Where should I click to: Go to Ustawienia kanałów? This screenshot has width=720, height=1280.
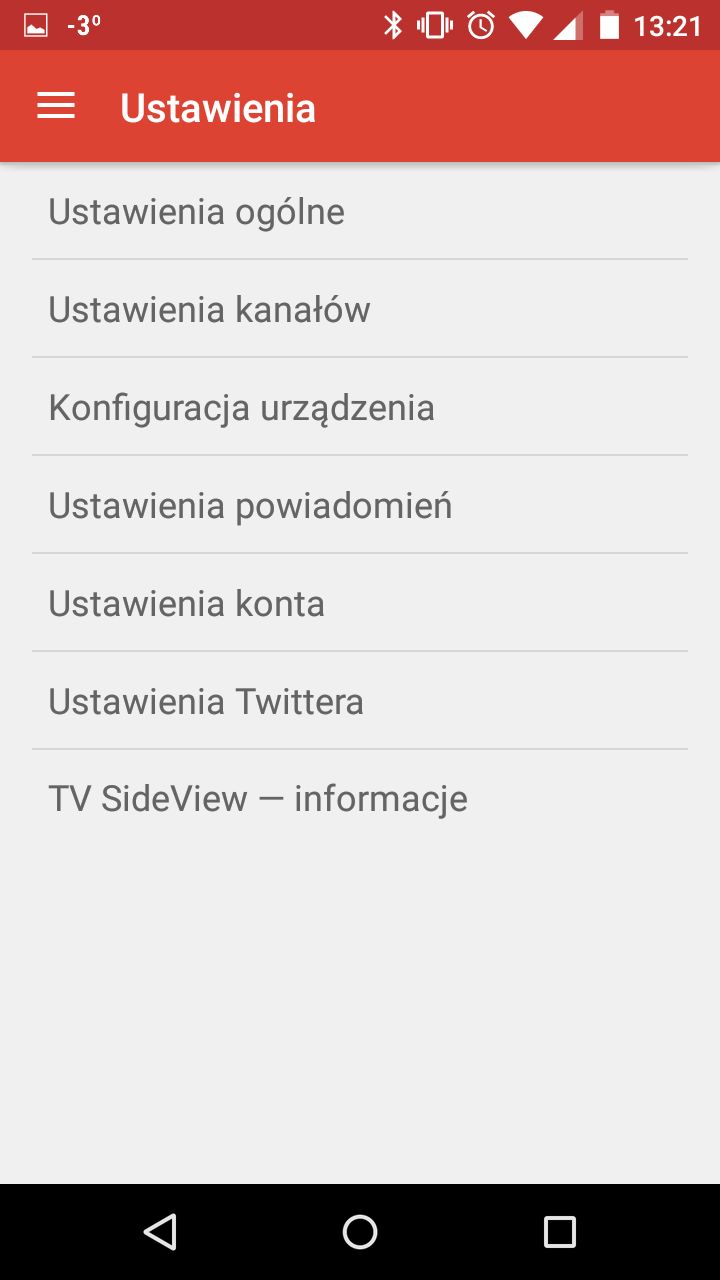coord(360,309)
